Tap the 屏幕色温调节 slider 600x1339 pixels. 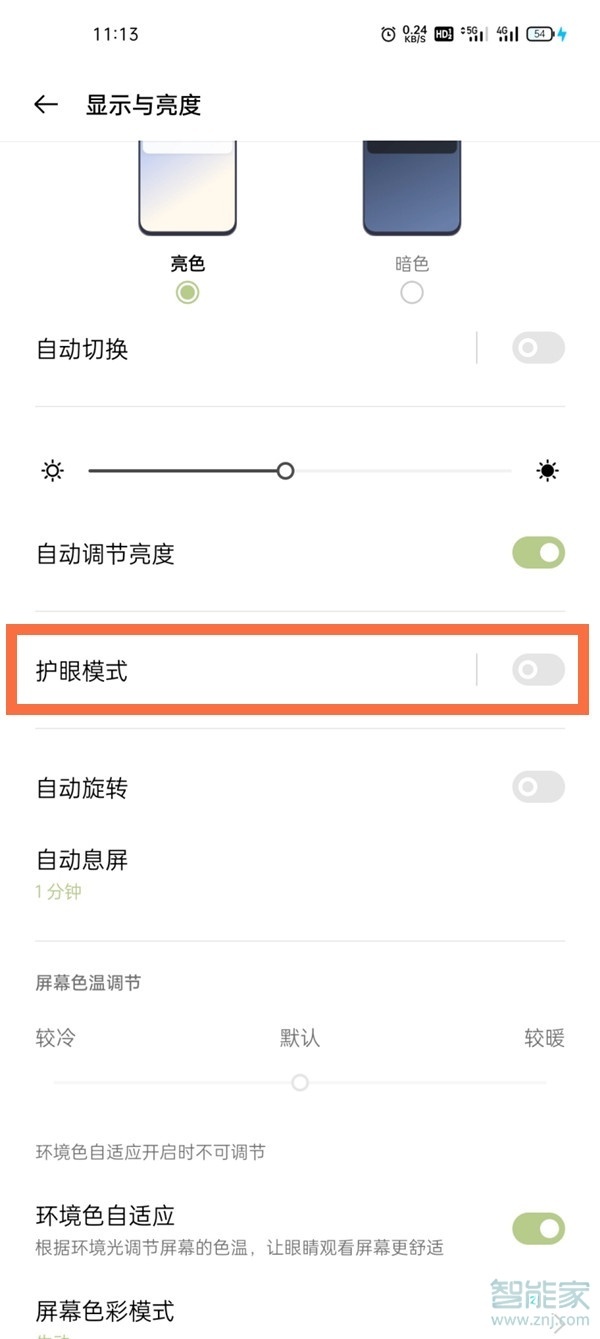(300, 1083)
